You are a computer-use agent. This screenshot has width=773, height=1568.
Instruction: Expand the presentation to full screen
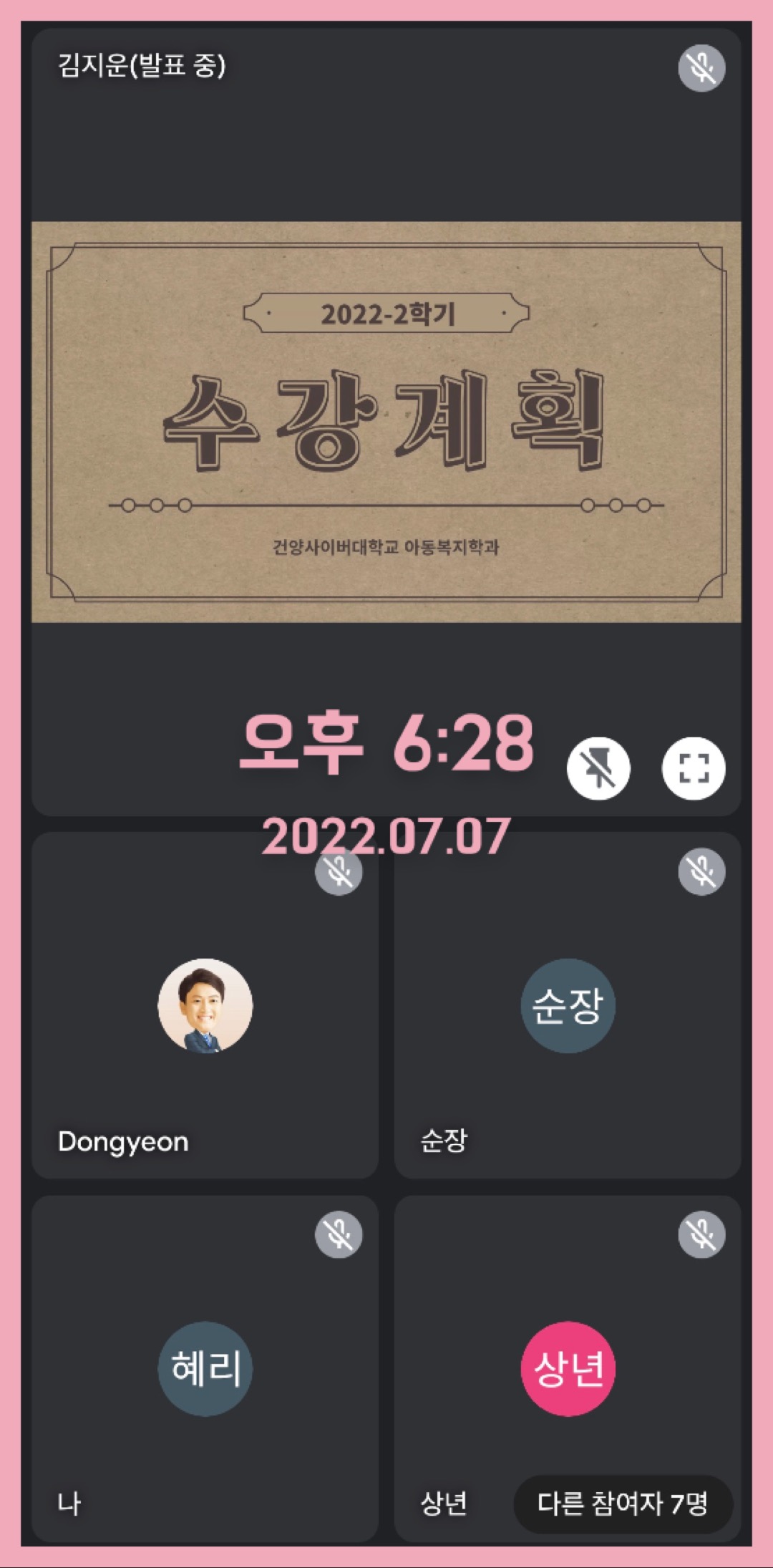[x=693, y=768]
